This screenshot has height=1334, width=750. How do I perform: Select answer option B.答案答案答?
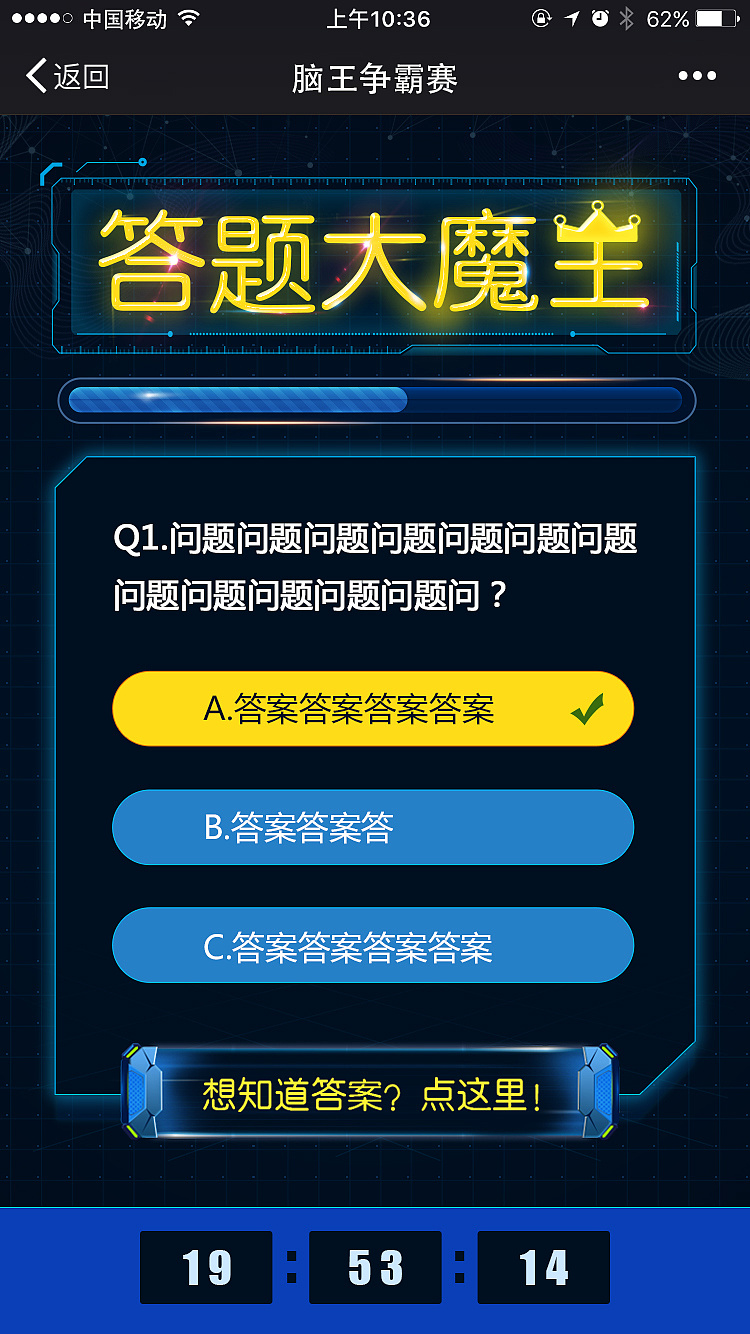pos(373,827)
